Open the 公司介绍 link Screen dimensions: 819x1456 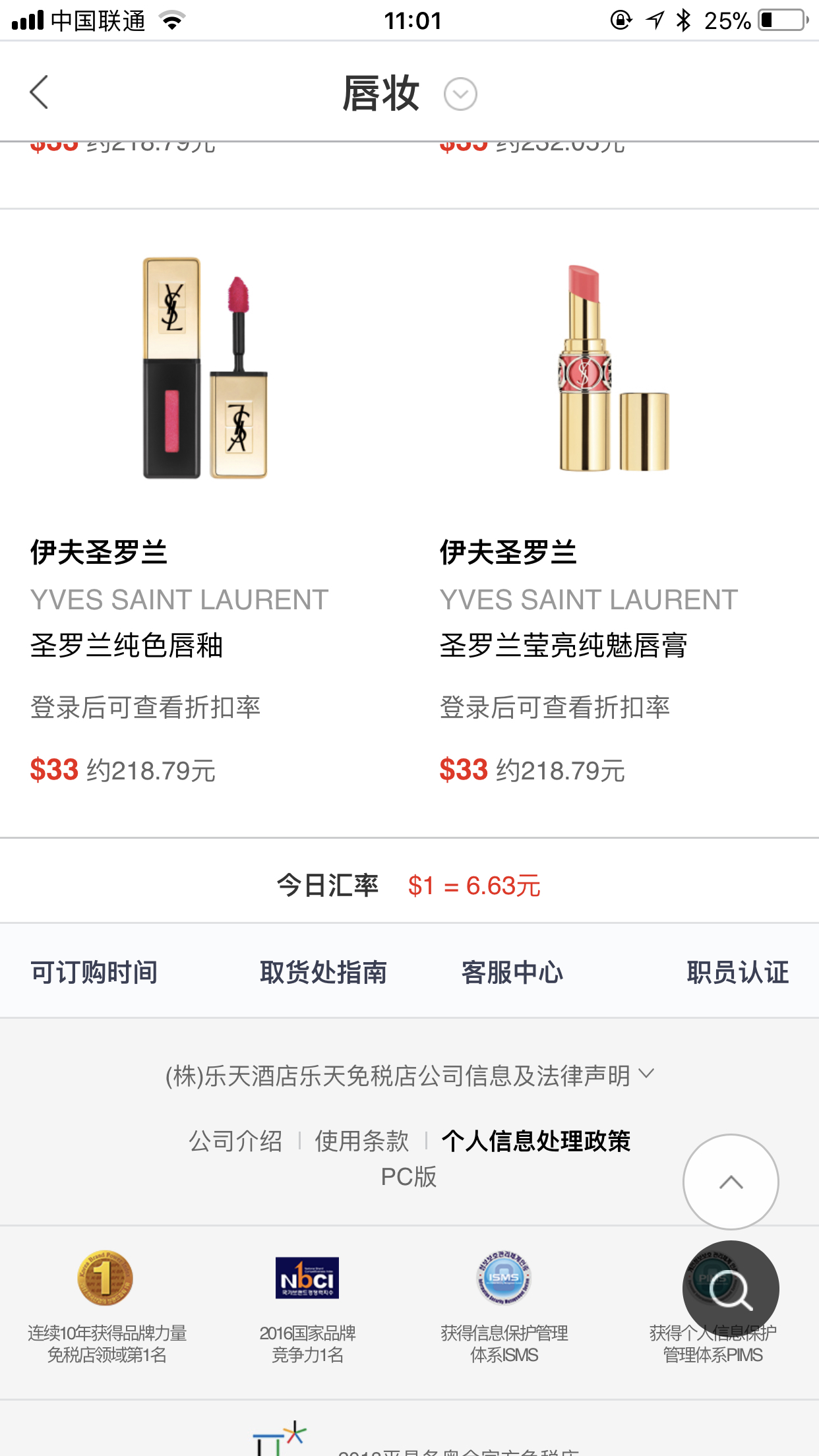click(235, 1141)
